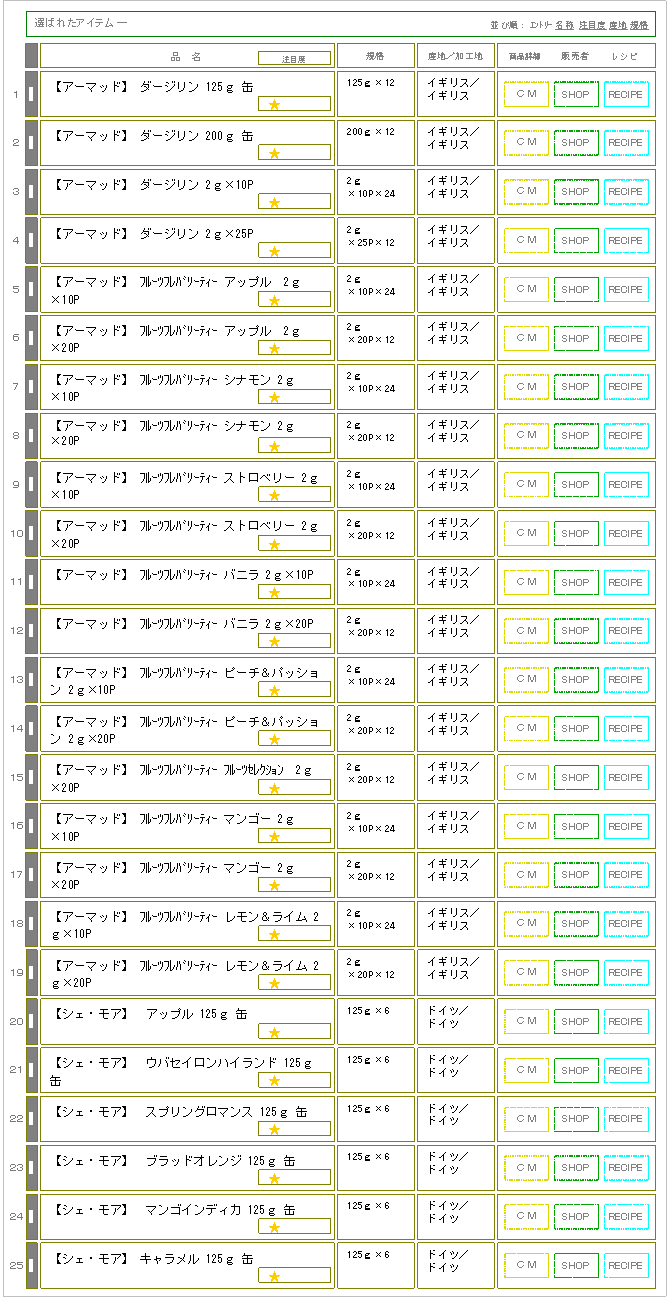Open CM for マンゴインディカ 125g 缶
This screenshot has height=1298, width=668.
(x=526, y=1217)
